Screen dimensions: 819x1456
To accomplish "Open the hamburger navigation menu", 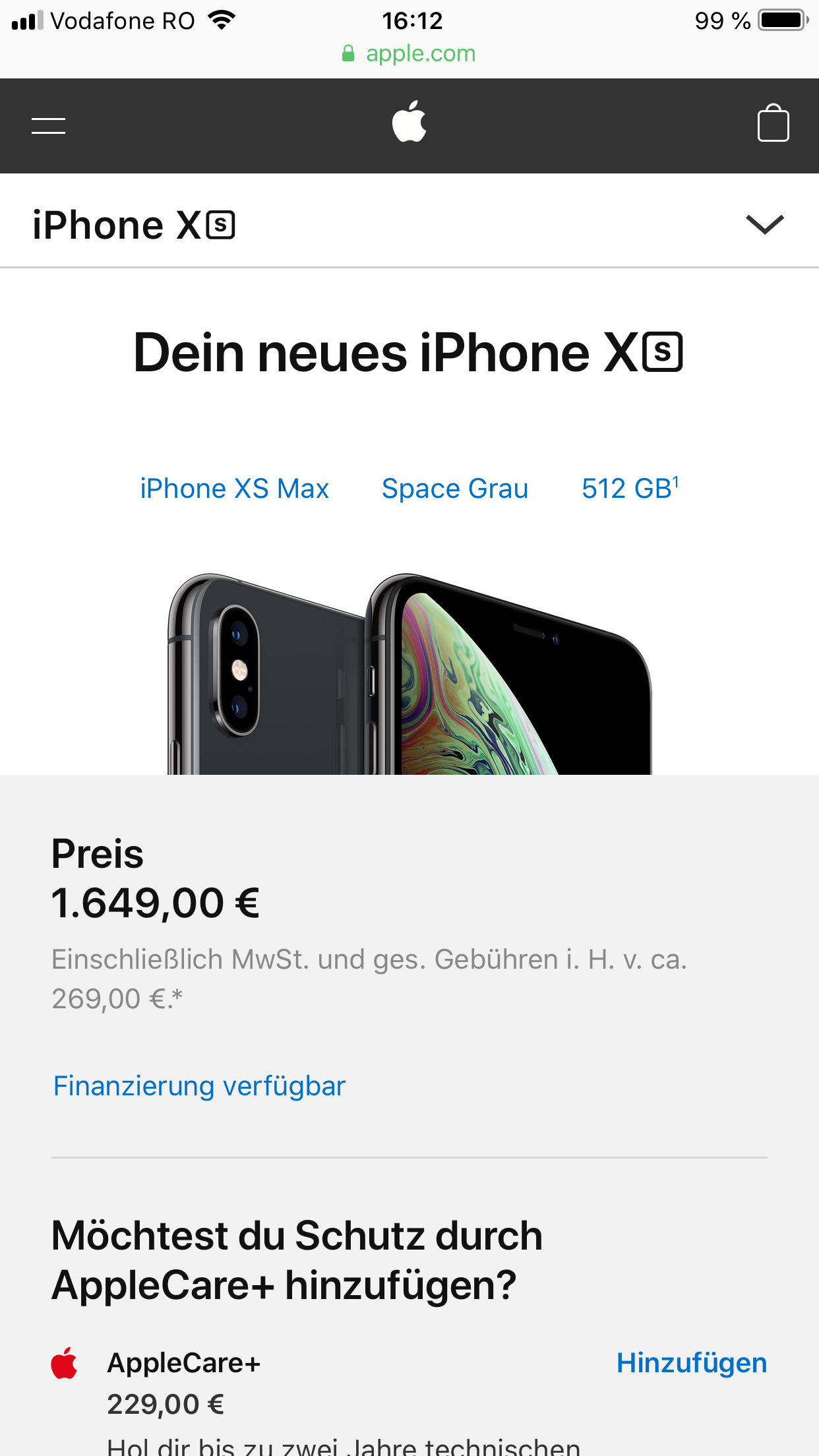I will (48, 125).
